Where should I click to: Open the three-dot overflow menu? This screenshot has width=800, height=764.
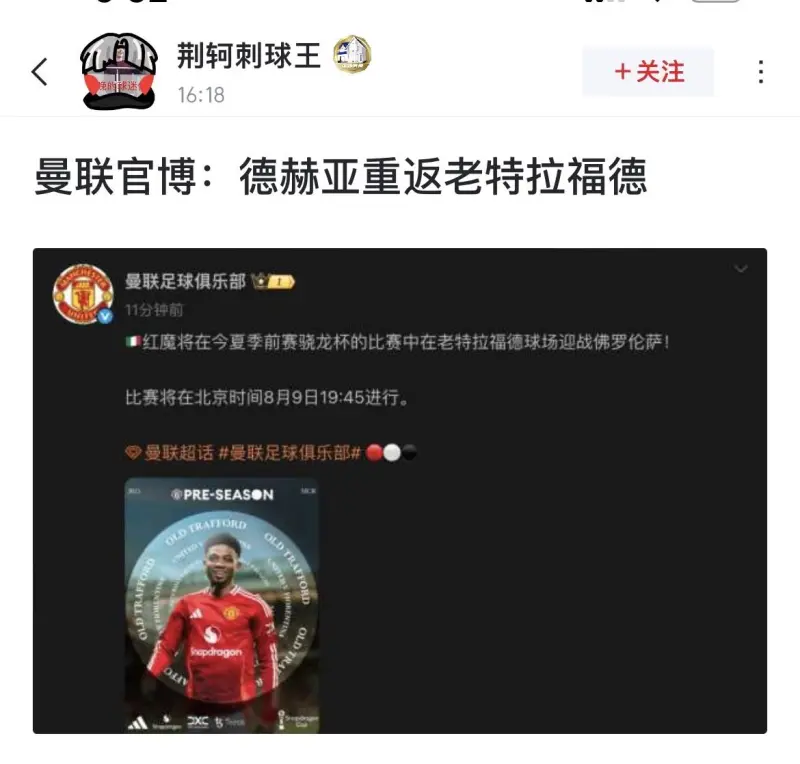[x=761, y=72]
